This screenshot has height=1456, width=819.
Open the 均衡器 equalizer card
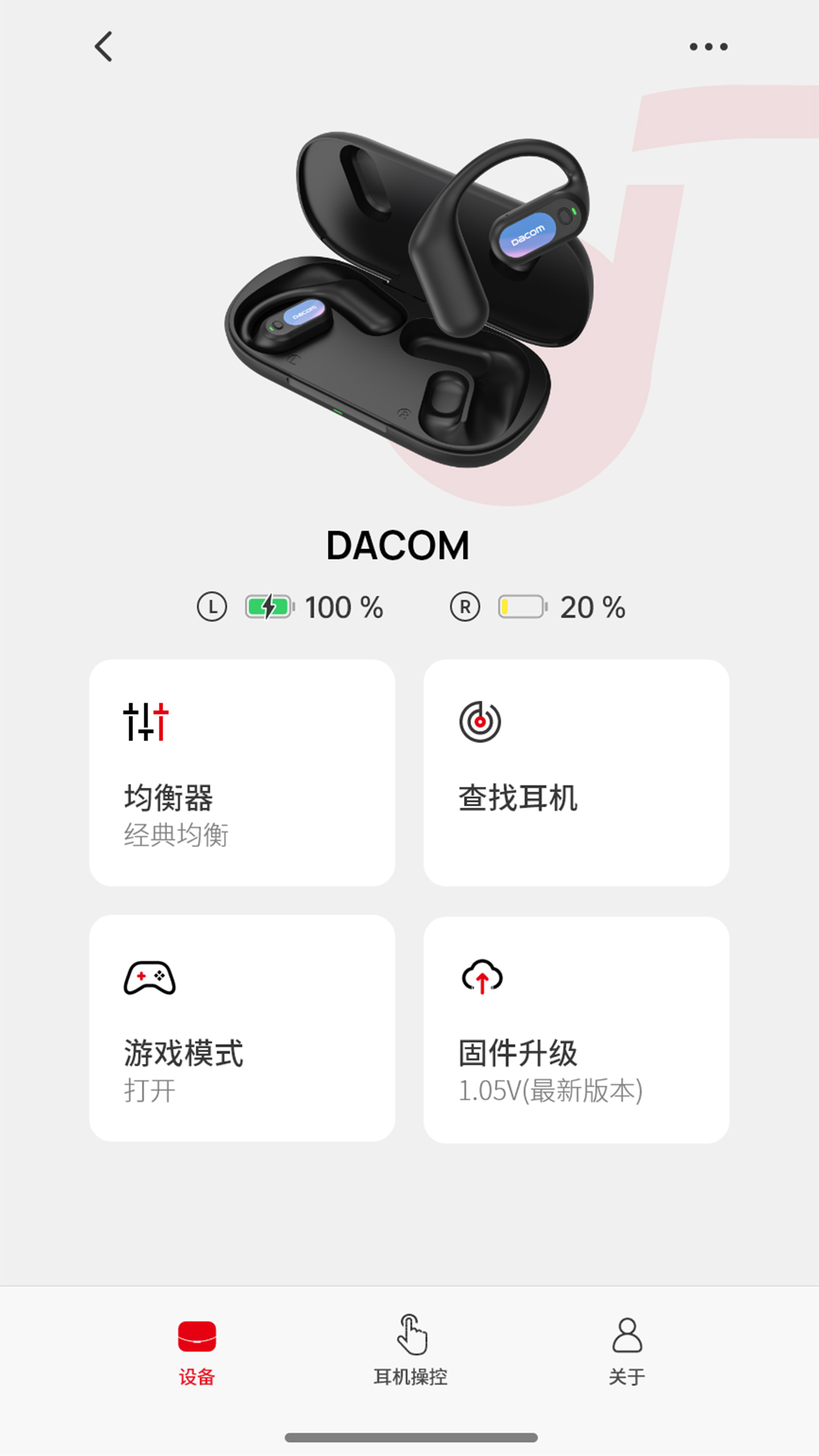242,773
